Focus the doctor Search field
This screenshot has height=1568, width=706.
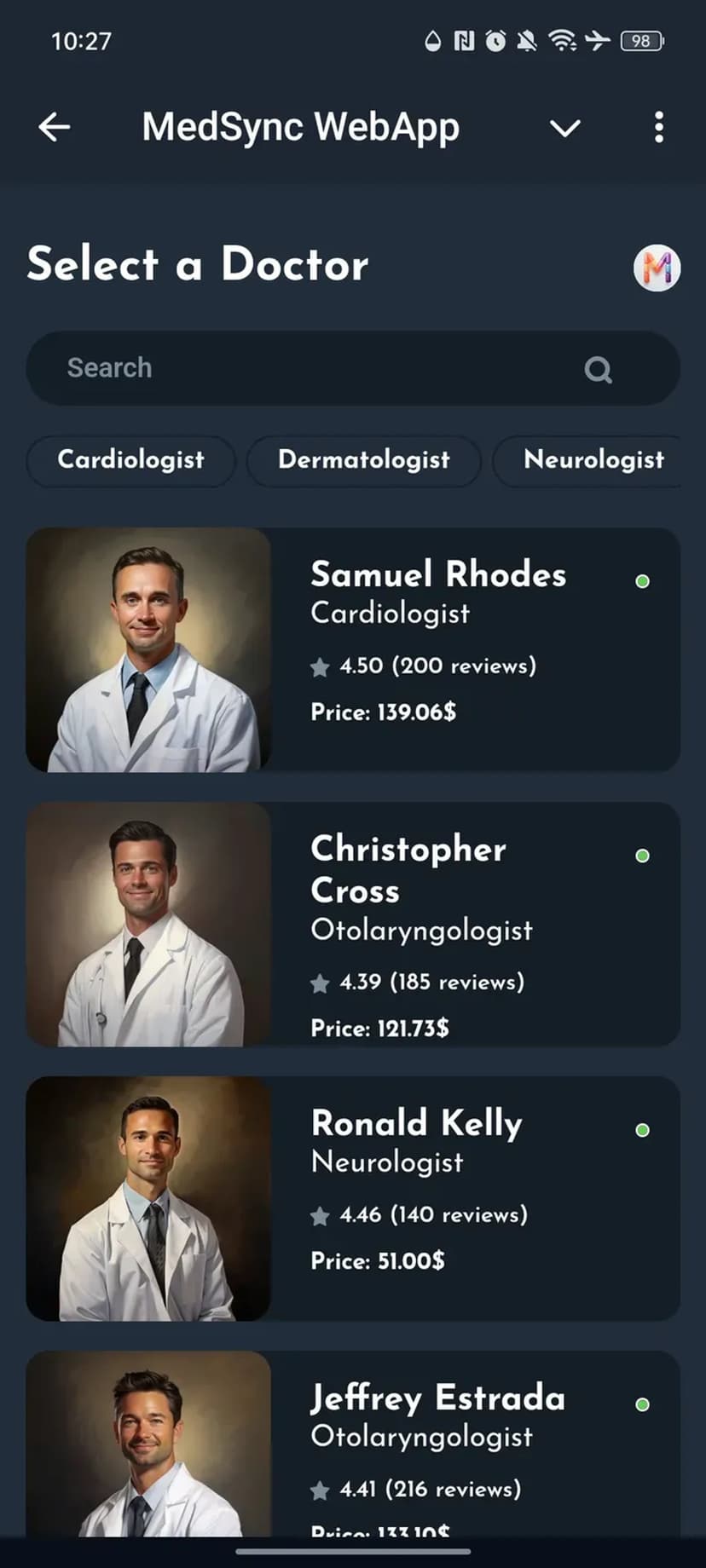[x=307, y=368]
